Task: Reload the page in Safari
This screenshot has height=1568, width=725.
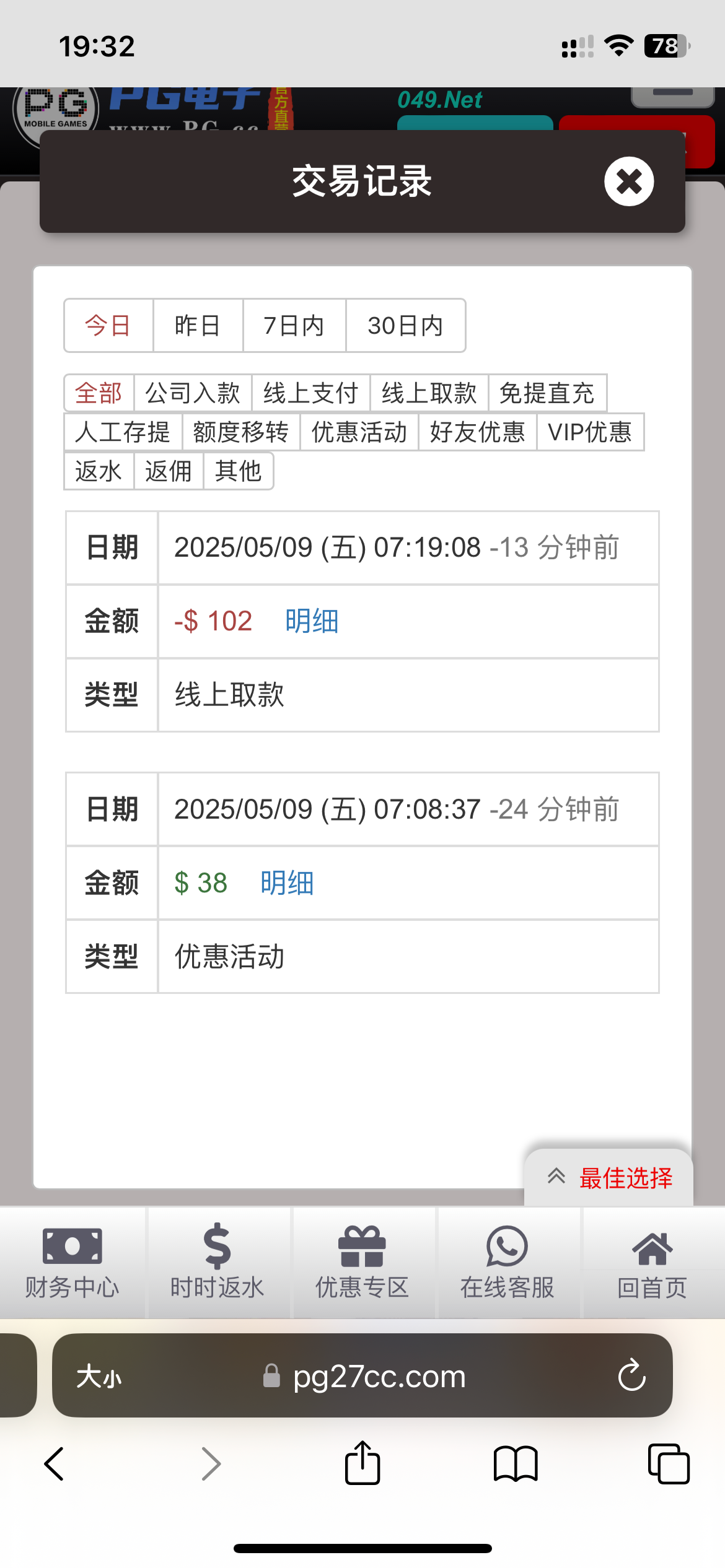Action: (631, 1376)
